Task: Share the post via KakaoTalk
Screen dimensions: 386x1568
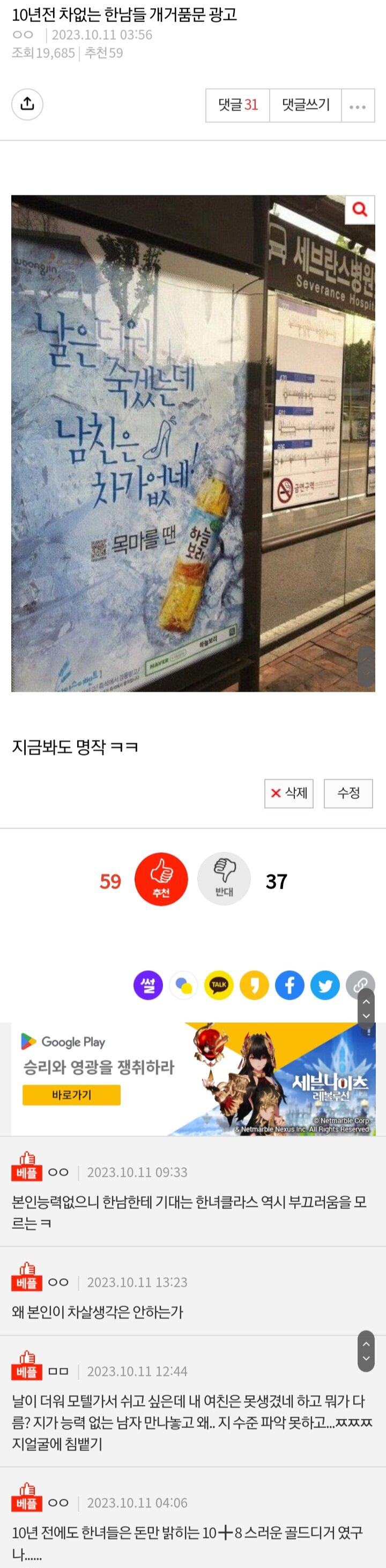Action: coord(219,985)
